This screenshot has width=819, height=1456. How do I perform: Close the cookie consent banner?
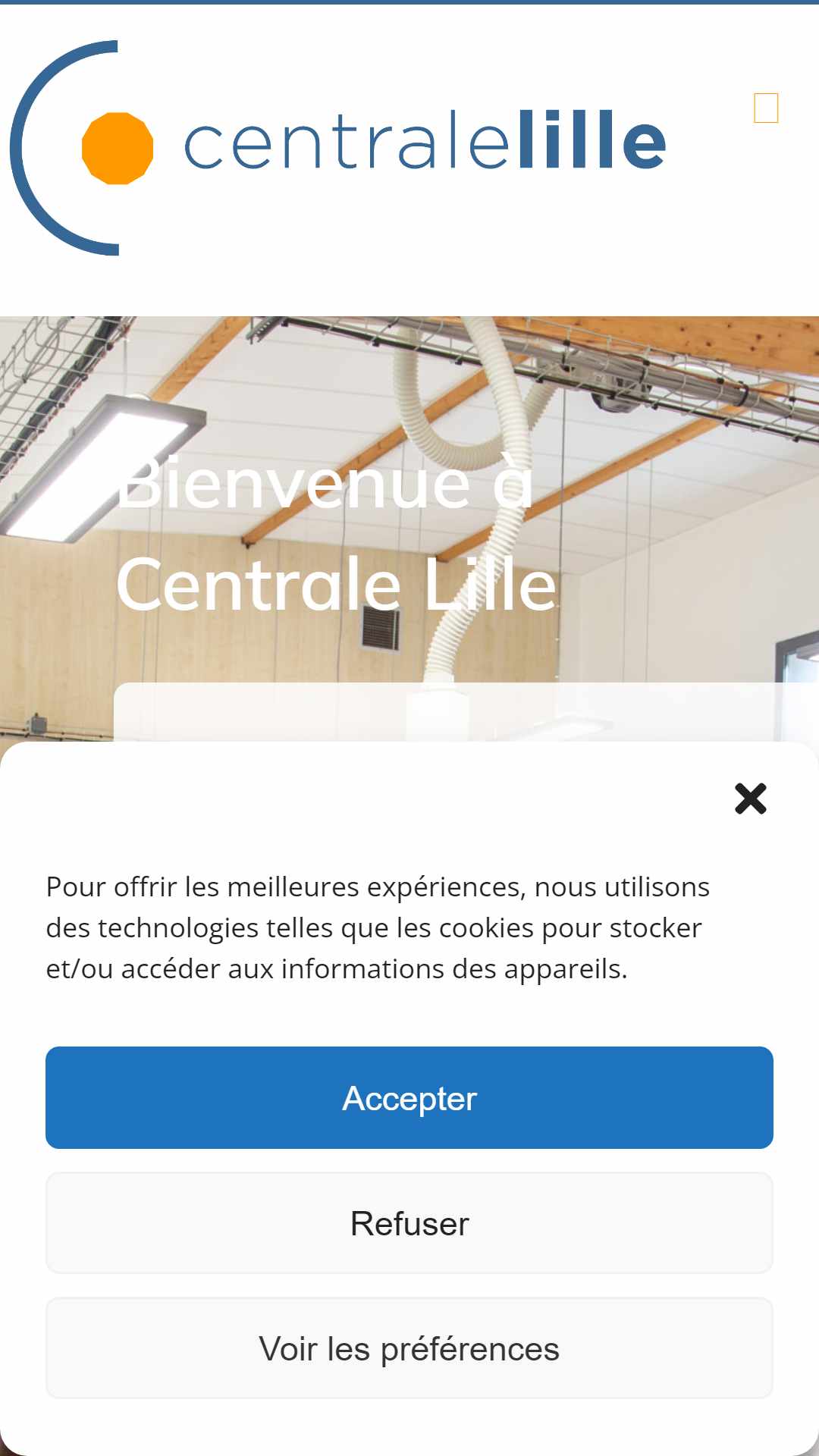751,799
